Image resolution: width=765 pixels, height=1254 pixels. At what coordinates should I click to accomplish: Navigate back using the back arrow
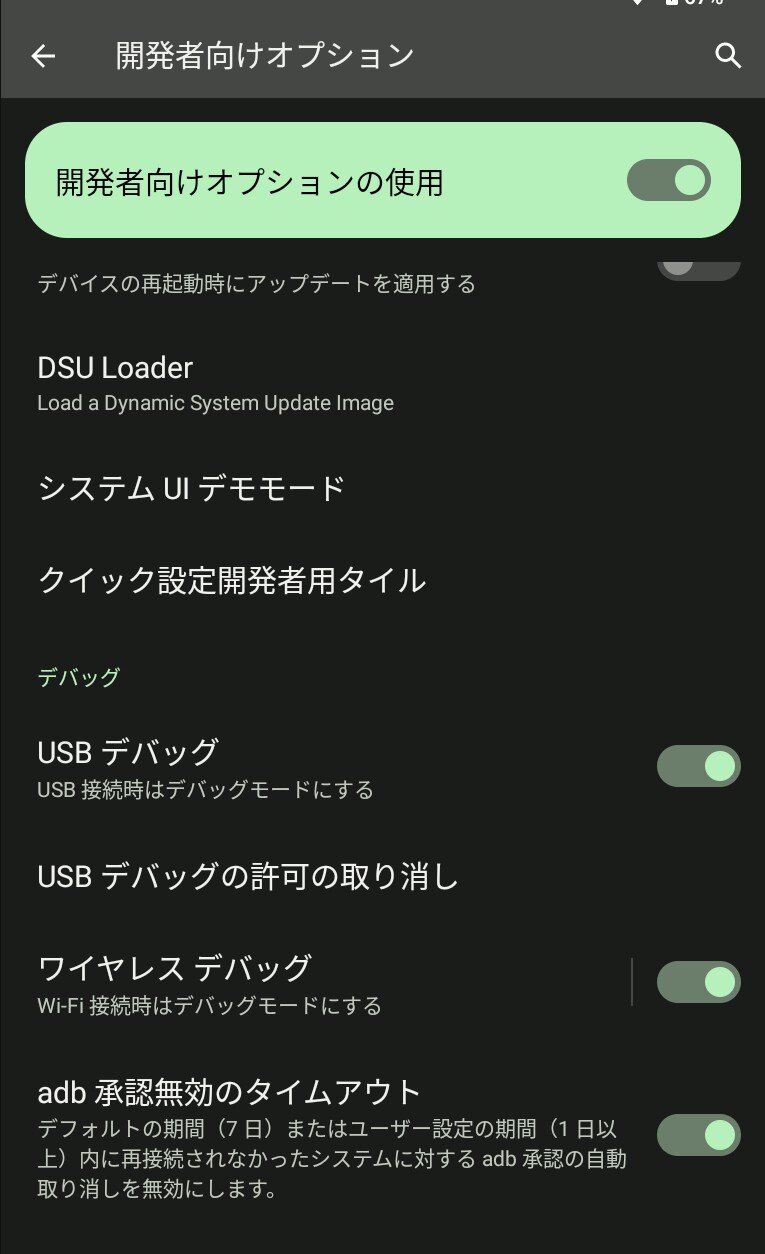coord(42,56)
